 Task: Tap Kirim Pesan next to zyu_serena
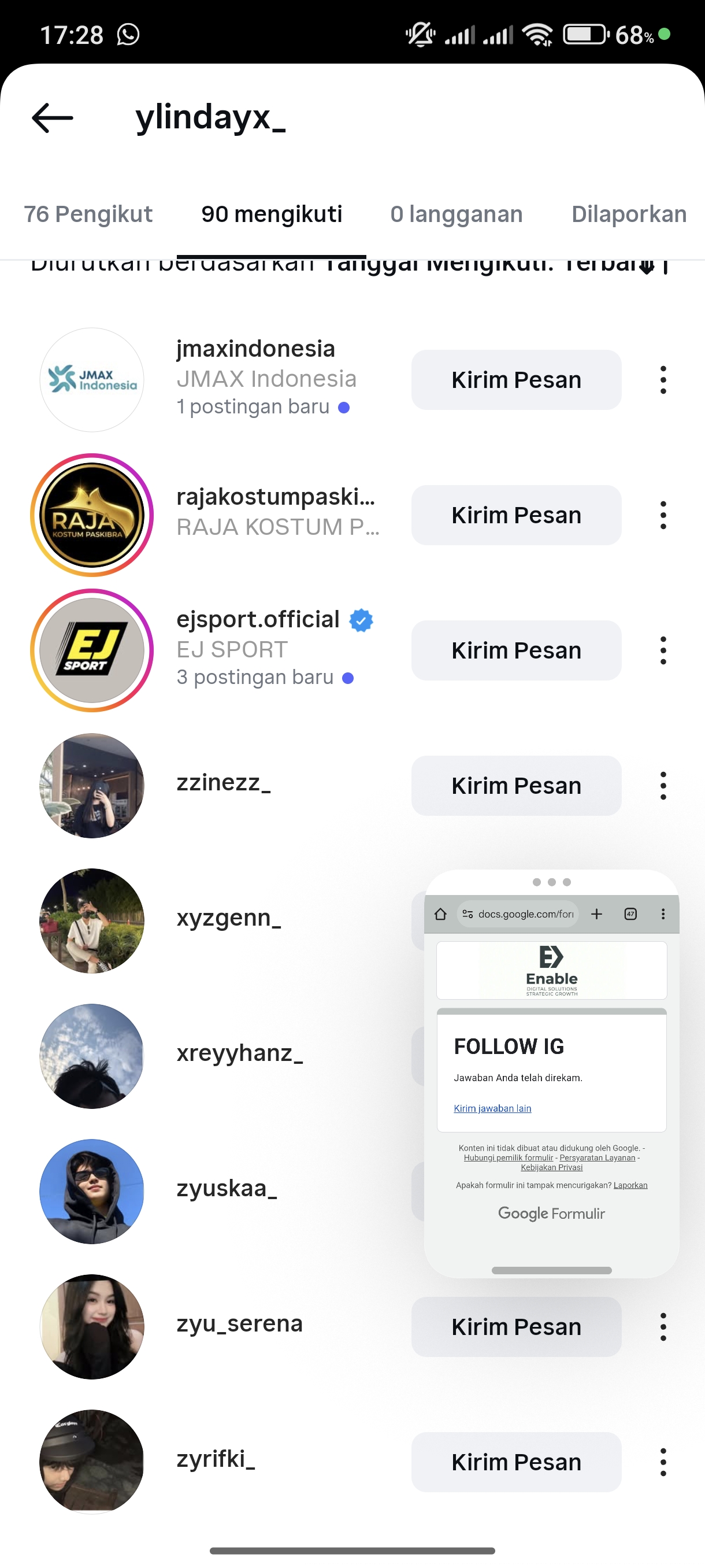tap(516, 1327)
